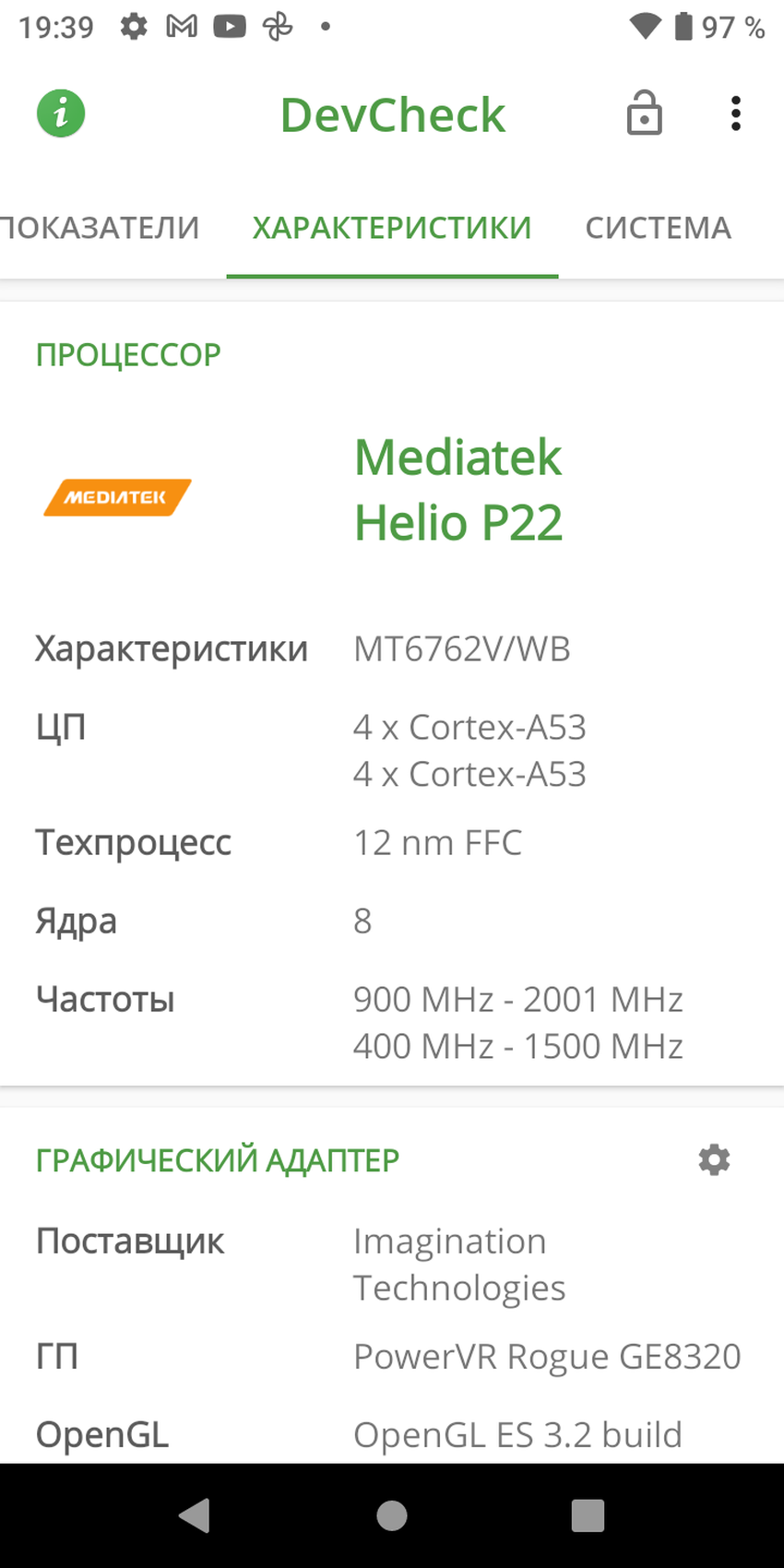Select the Характеристики tab
The height and width of the screenshot is (1568, 784).
[x=392, y=228]
